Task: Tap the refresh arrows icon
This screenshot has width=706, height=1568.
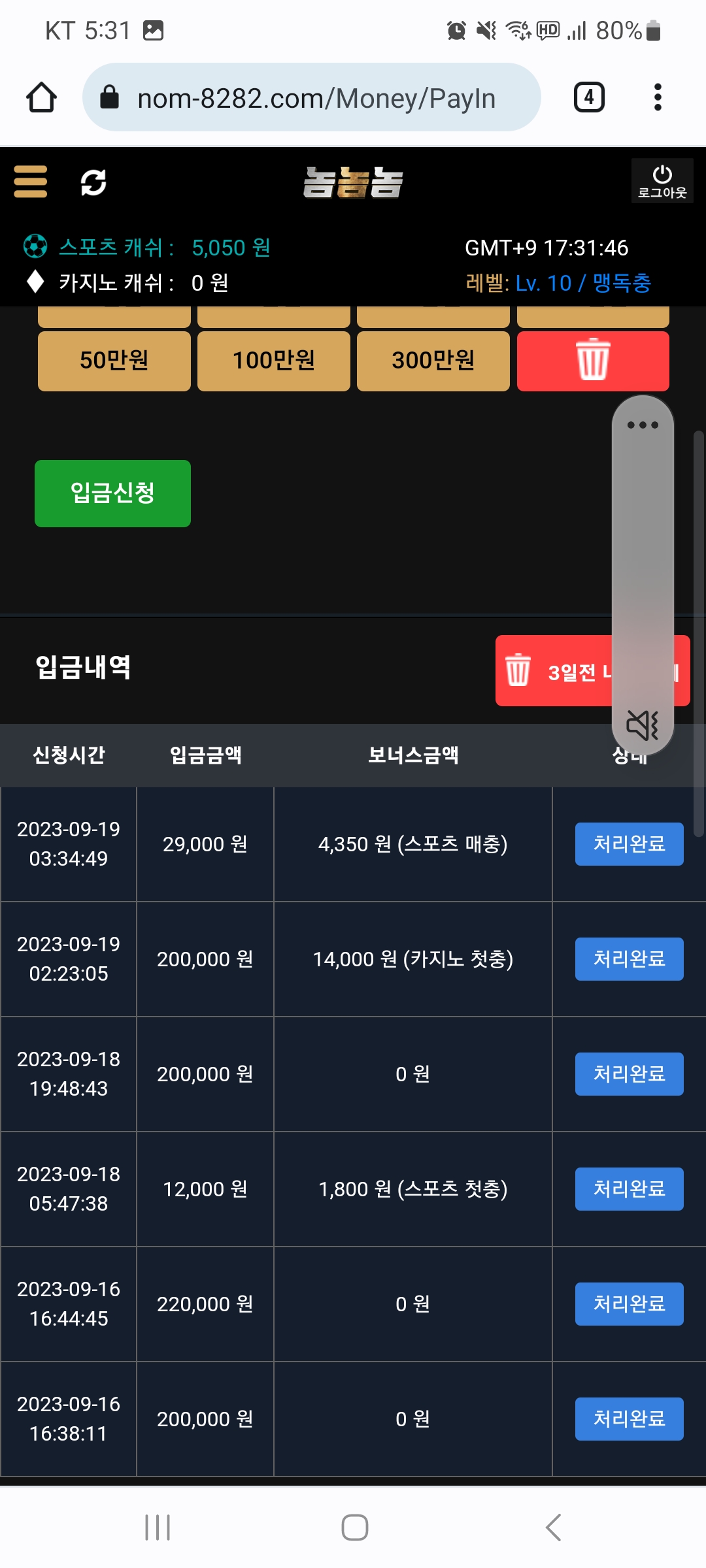Action: pyautogui.click(x=93, y=182)
